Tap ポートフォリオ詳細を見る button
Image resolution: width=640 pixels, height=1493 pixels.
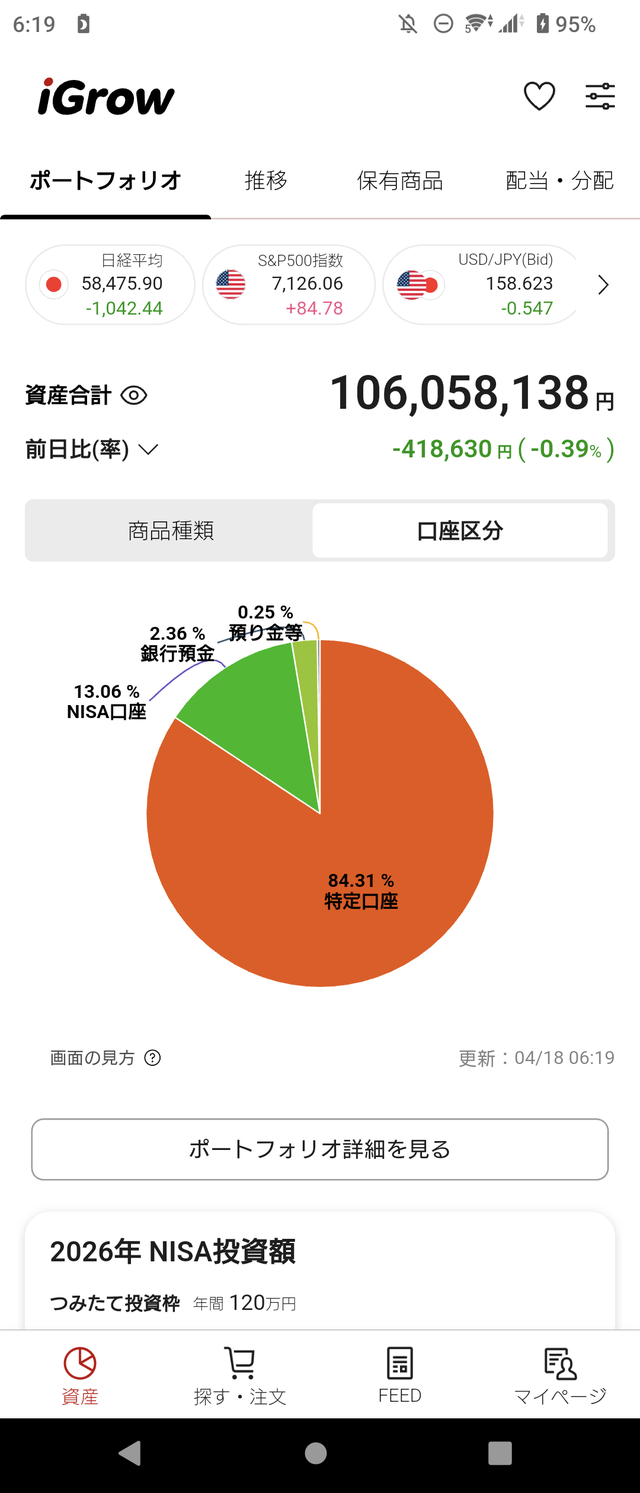320,1149
